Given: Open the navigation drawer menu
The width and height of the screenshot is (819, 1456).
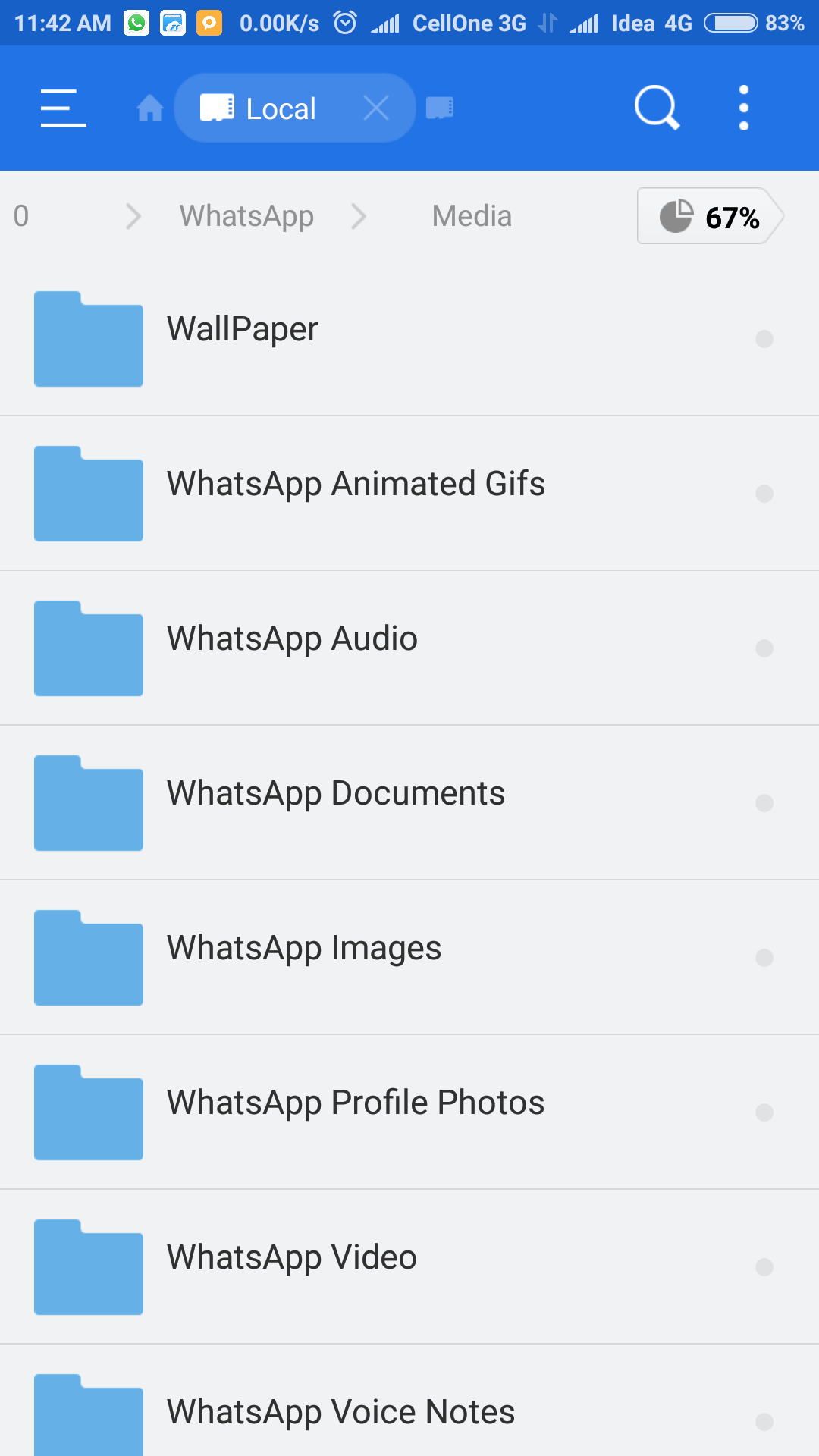Looking at the screenshot, I should 63,108.
